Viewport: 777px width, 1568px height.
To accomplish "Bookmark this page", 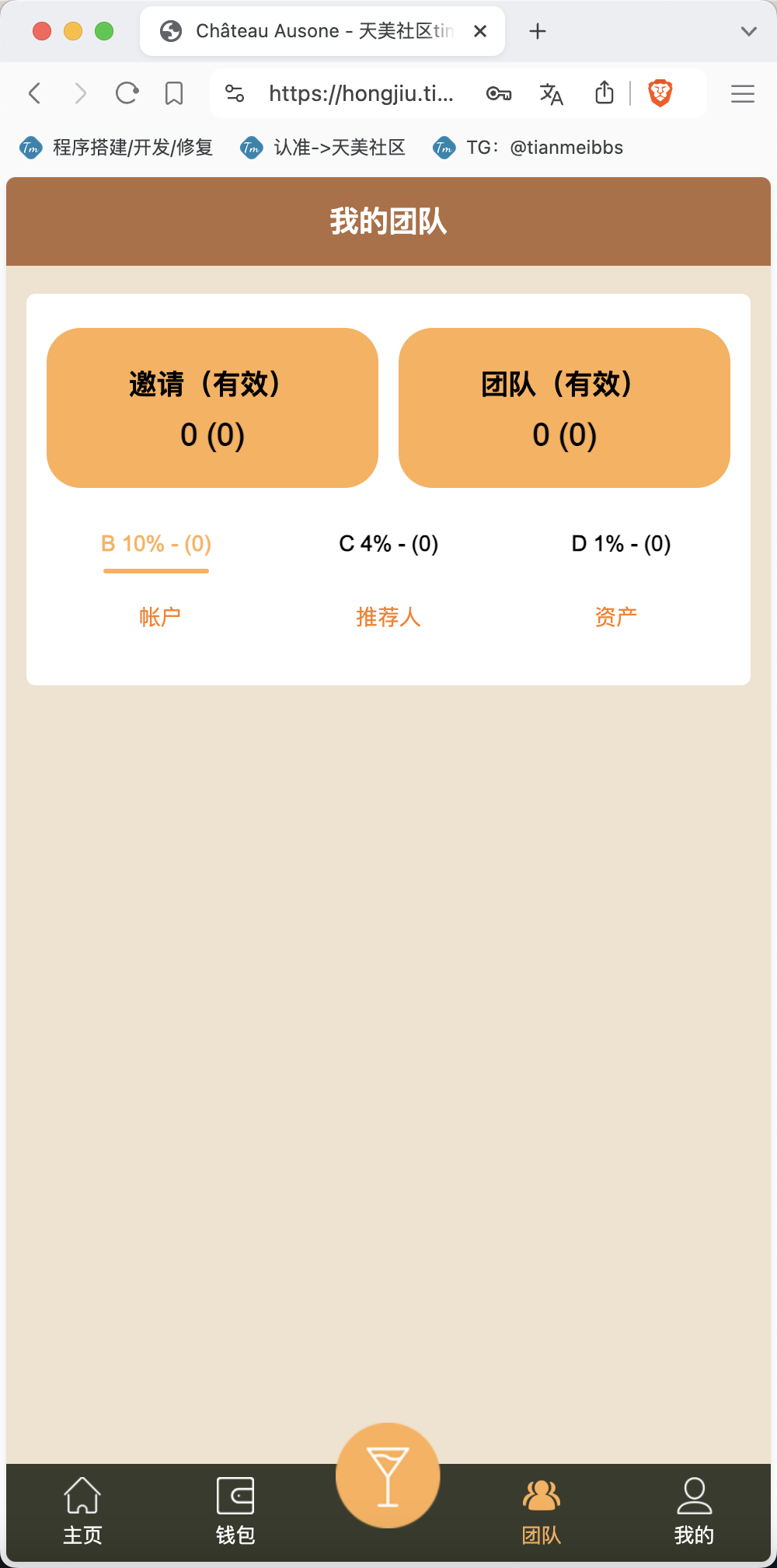I will pos(174,94).
